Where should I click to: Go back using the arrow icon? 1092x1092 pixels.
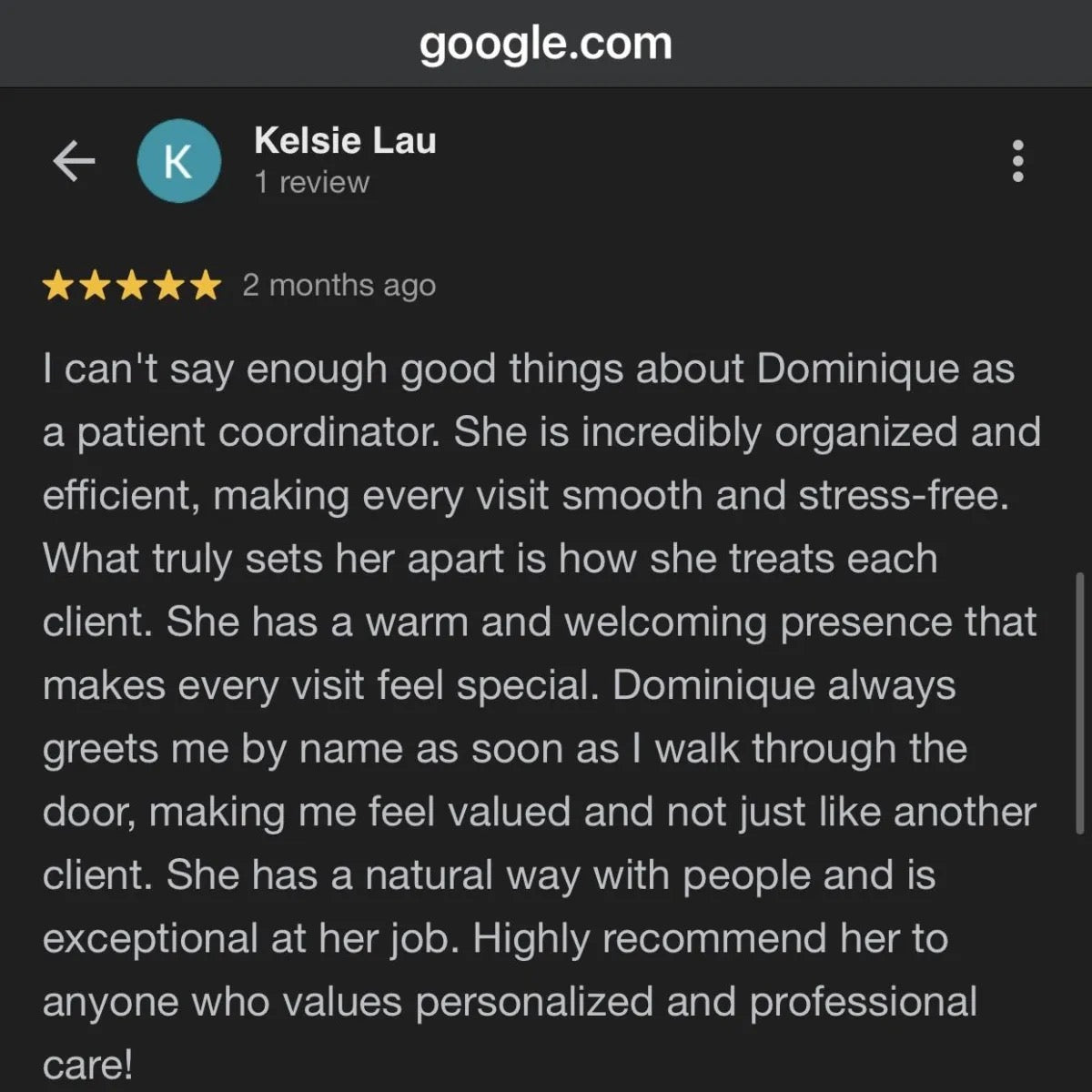click(74, 162)
